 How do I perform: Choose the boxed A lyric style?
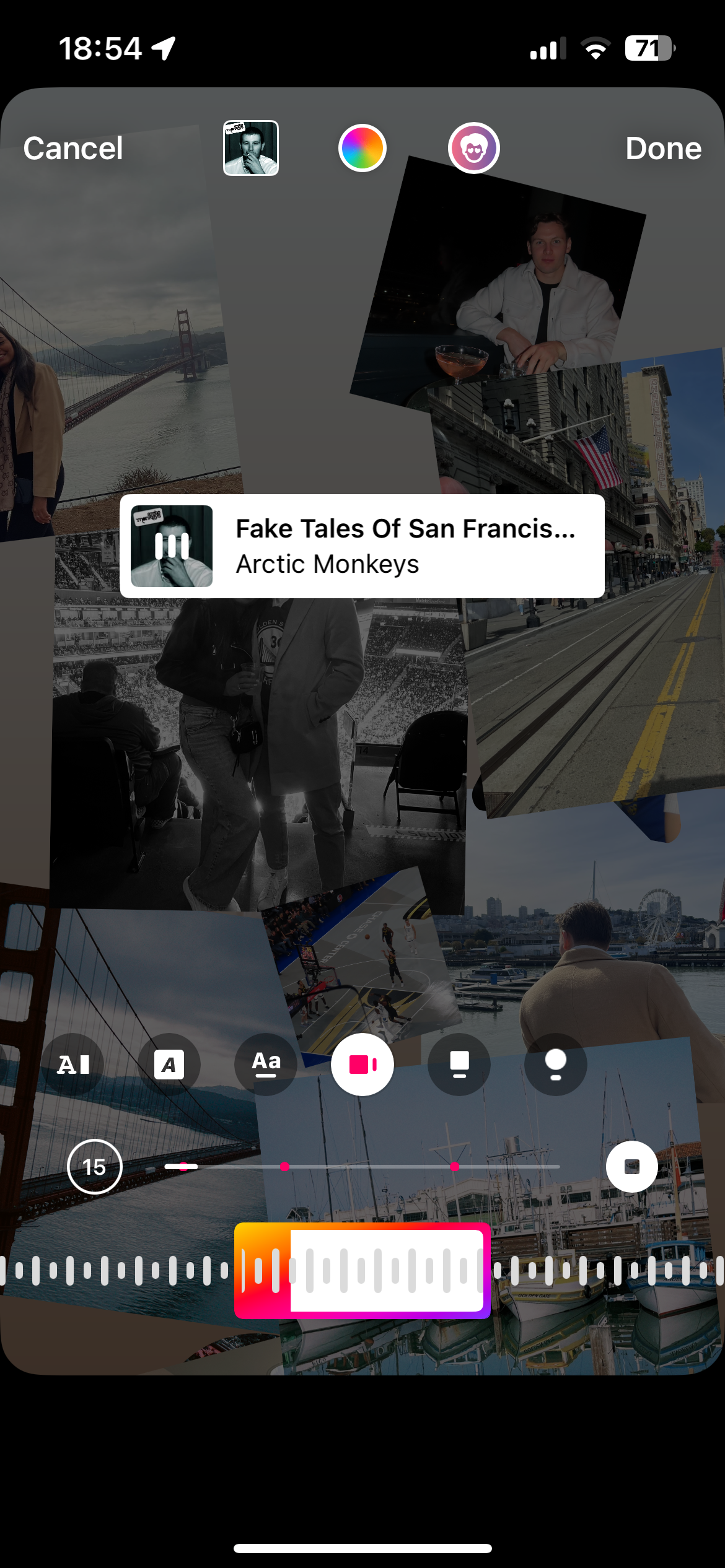click(x=169, y=1065)
